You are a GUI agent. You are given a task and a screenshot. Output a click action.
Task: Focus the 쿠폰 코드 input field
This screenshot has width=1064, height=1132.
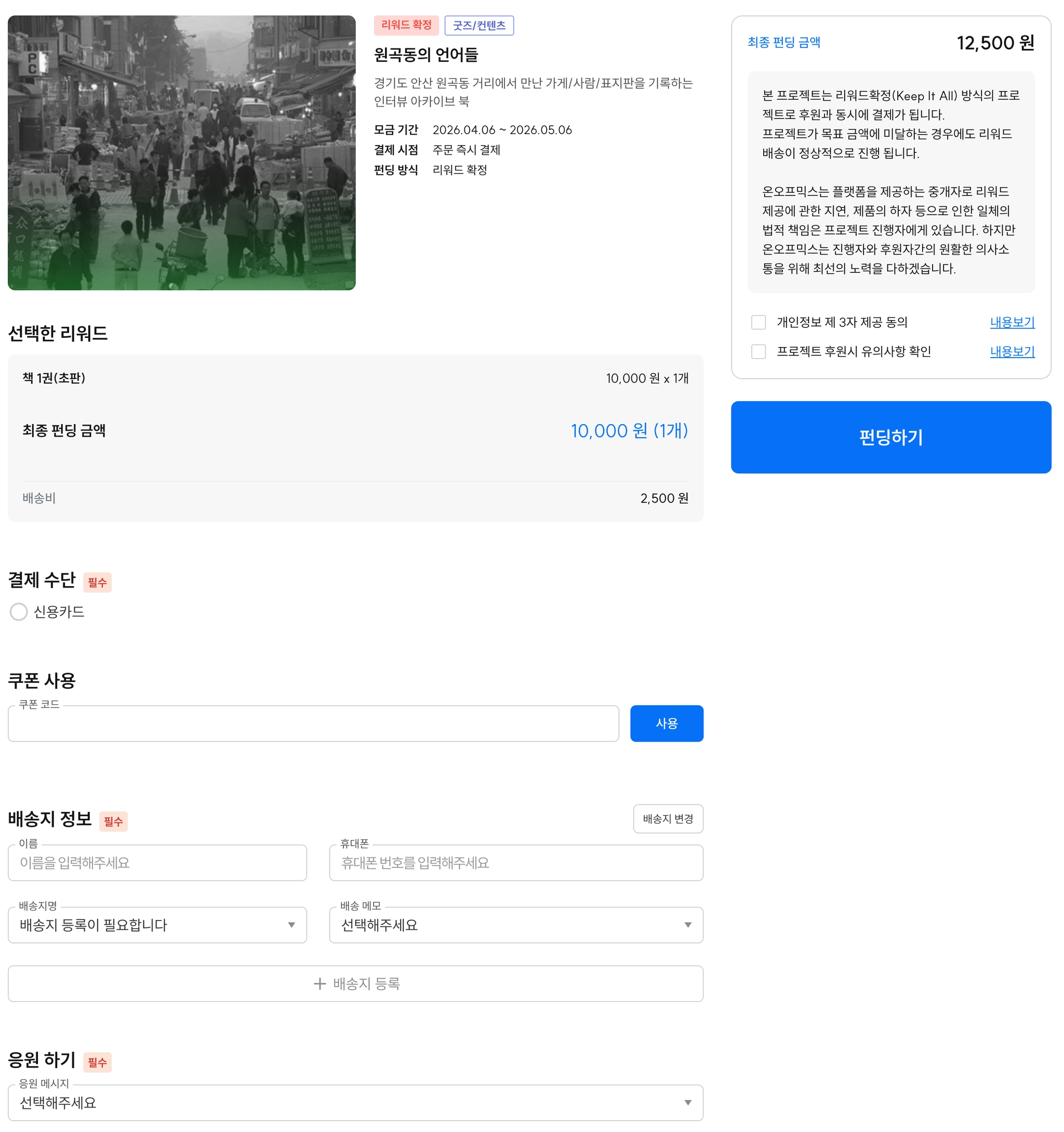point(313,723)
